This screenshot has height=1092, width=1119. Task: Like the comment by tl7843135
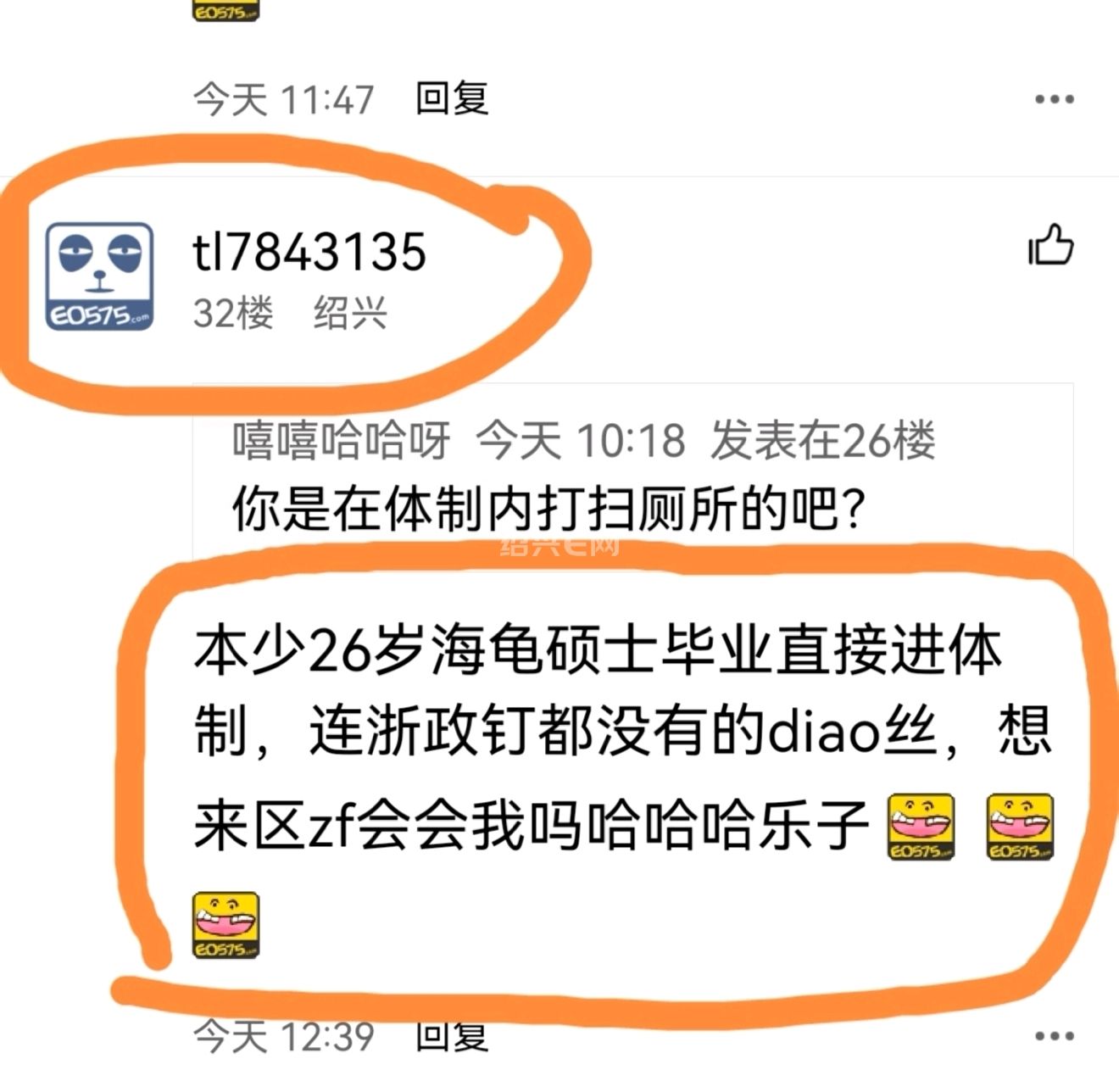(1050, 246)
